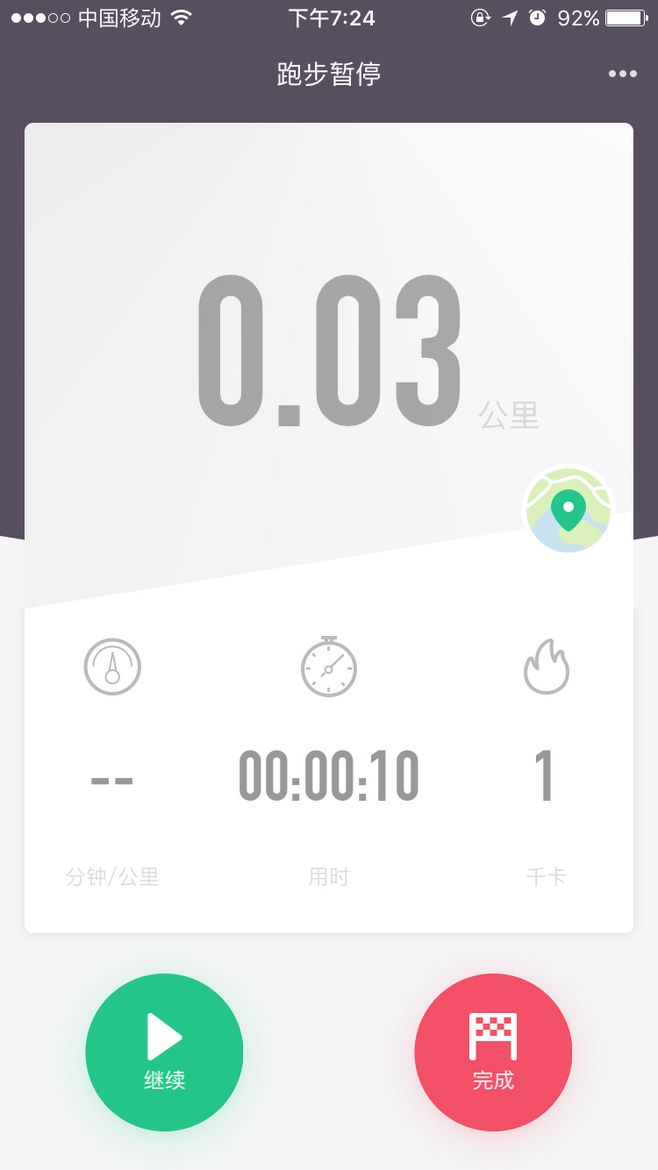Image resolution: width=658 pixels, height=1170 pixels.
Task: Finish the run with 完成
Action: (x=493, y=1052)
